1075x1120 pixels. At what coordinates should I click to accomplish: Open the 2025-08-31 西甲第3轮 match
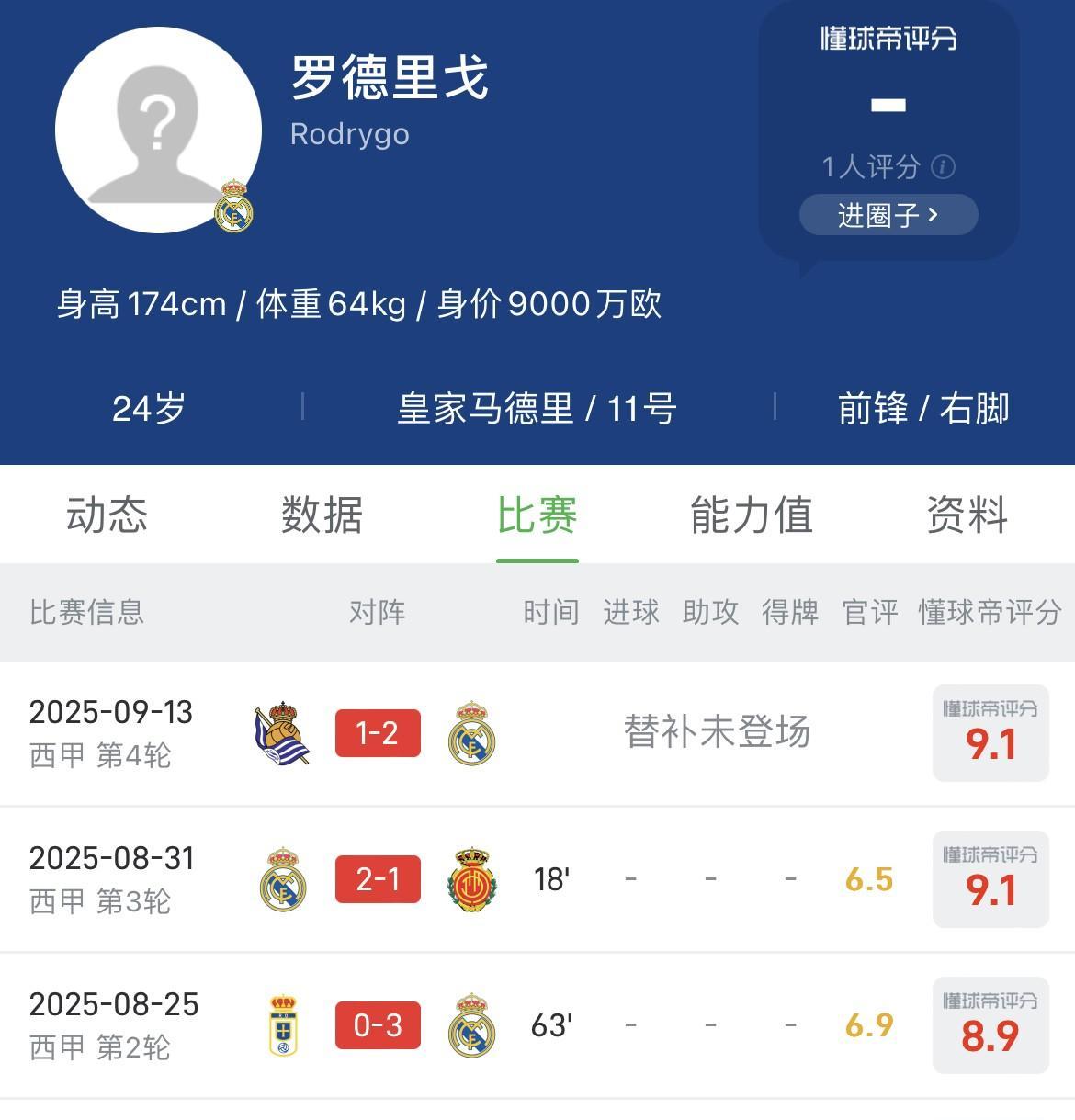[537, 879]
